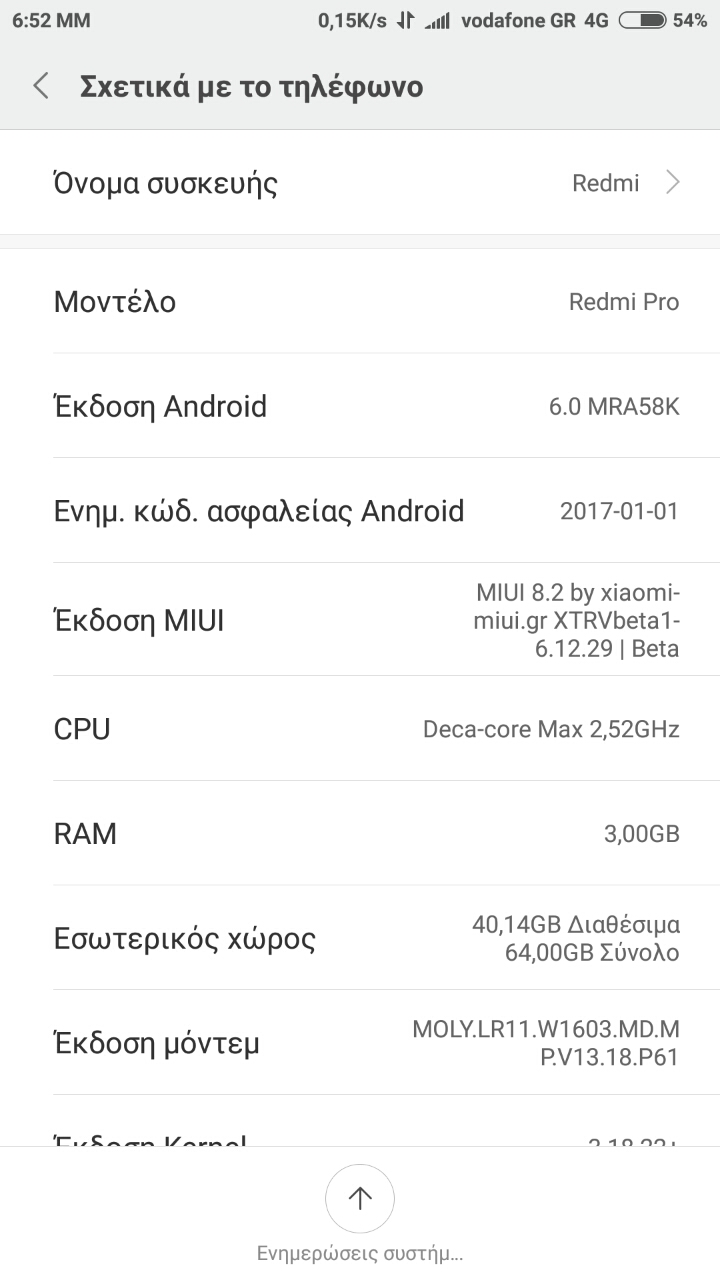The height and width of the screenshot is (1280, 720).
Task: Open the Εσωτερικός χώρος storage row
Action: pos(360,938)
